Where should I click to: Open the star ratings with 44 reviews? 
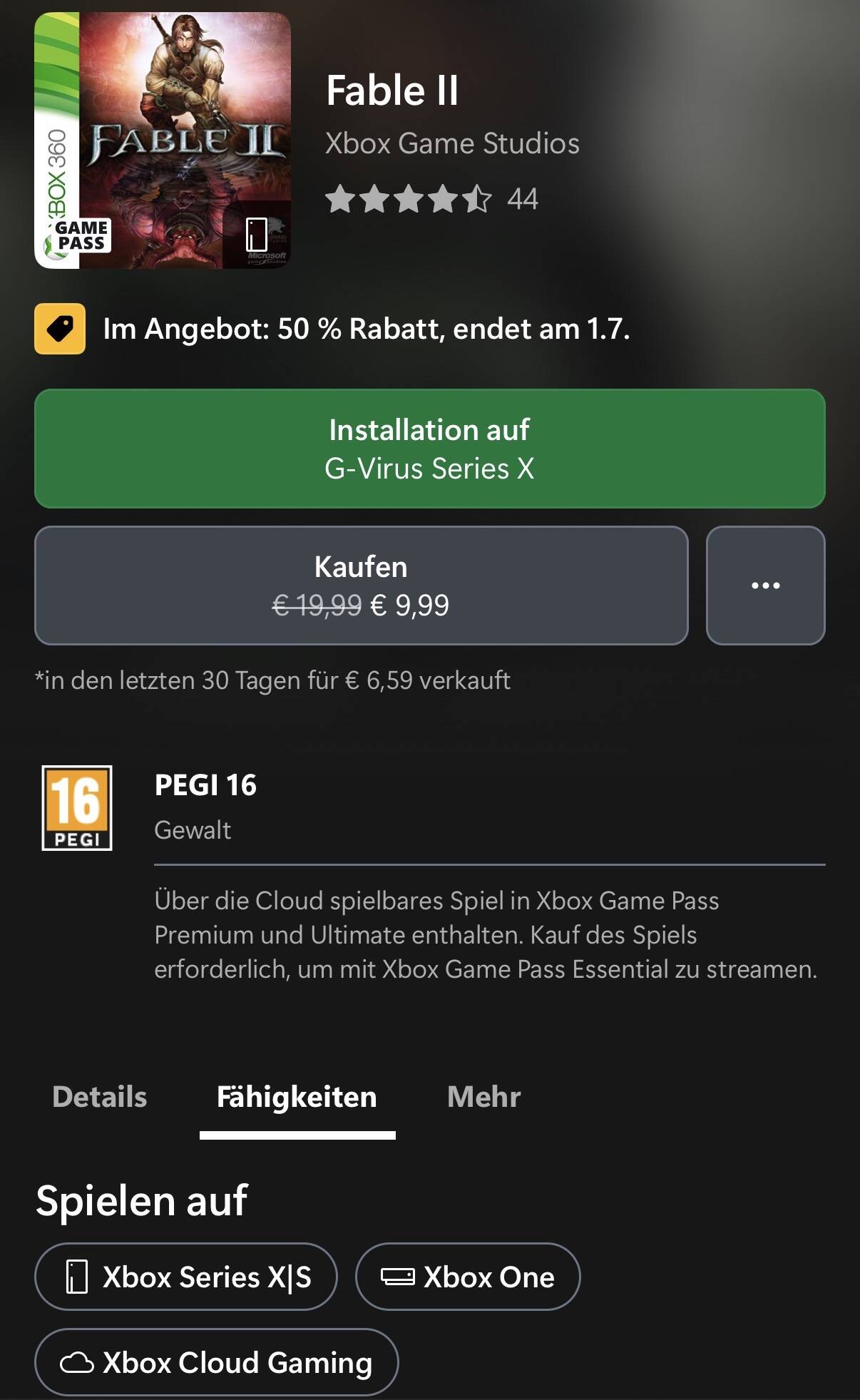(x=431, y=199)
